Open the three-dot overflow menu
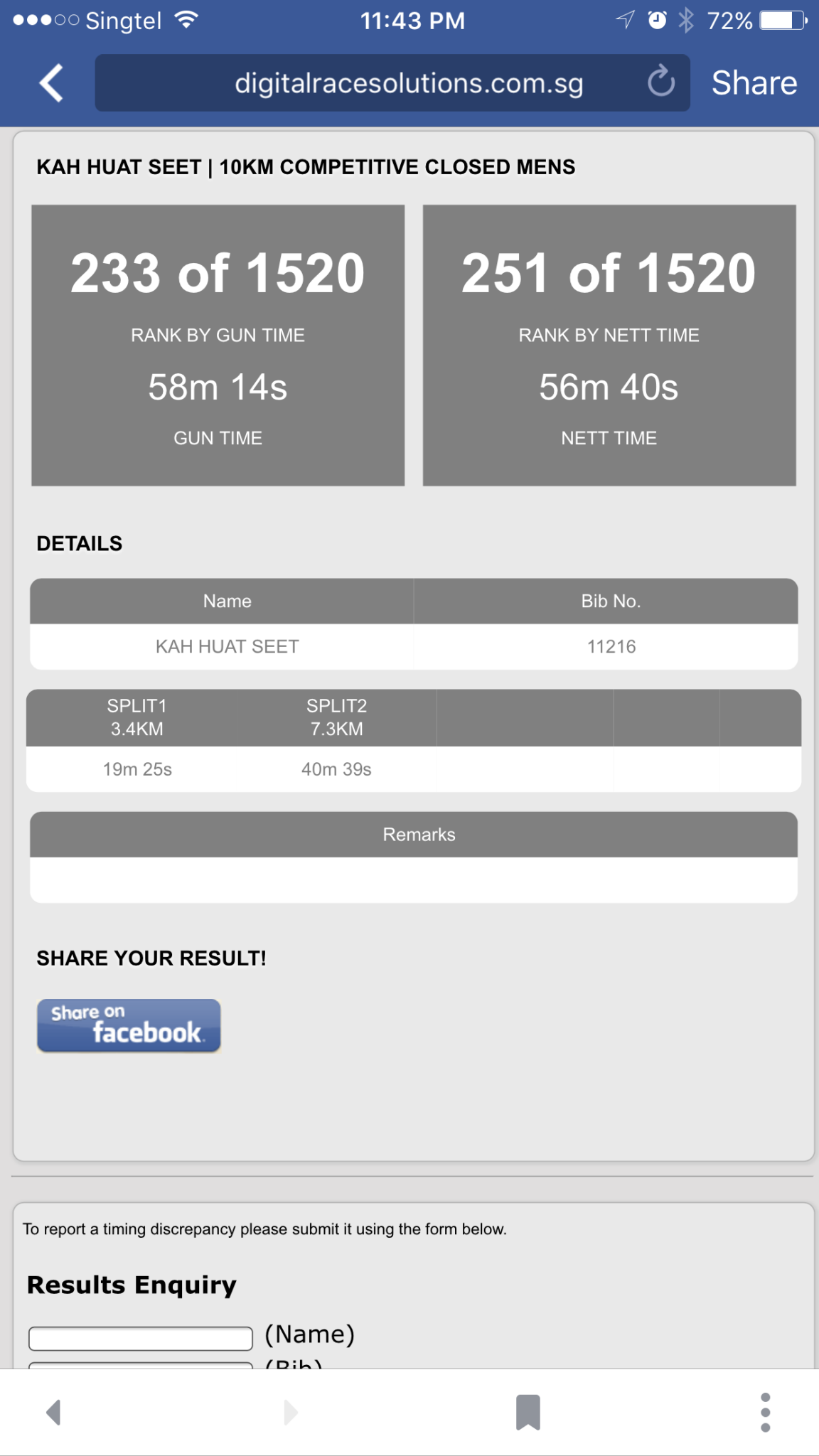819x1456 pixels. click(x=765, y=1412)
